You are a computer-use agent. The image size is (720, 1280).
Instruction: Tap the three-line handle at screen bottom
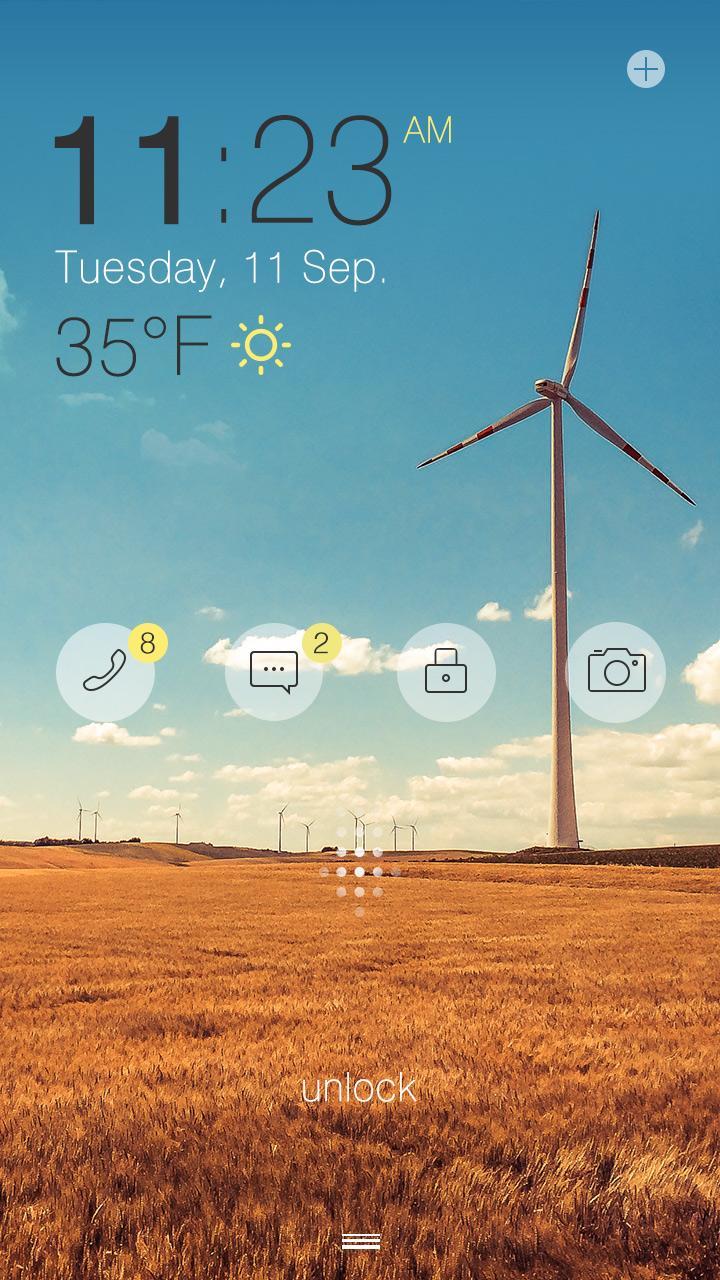pos(359,1242)
